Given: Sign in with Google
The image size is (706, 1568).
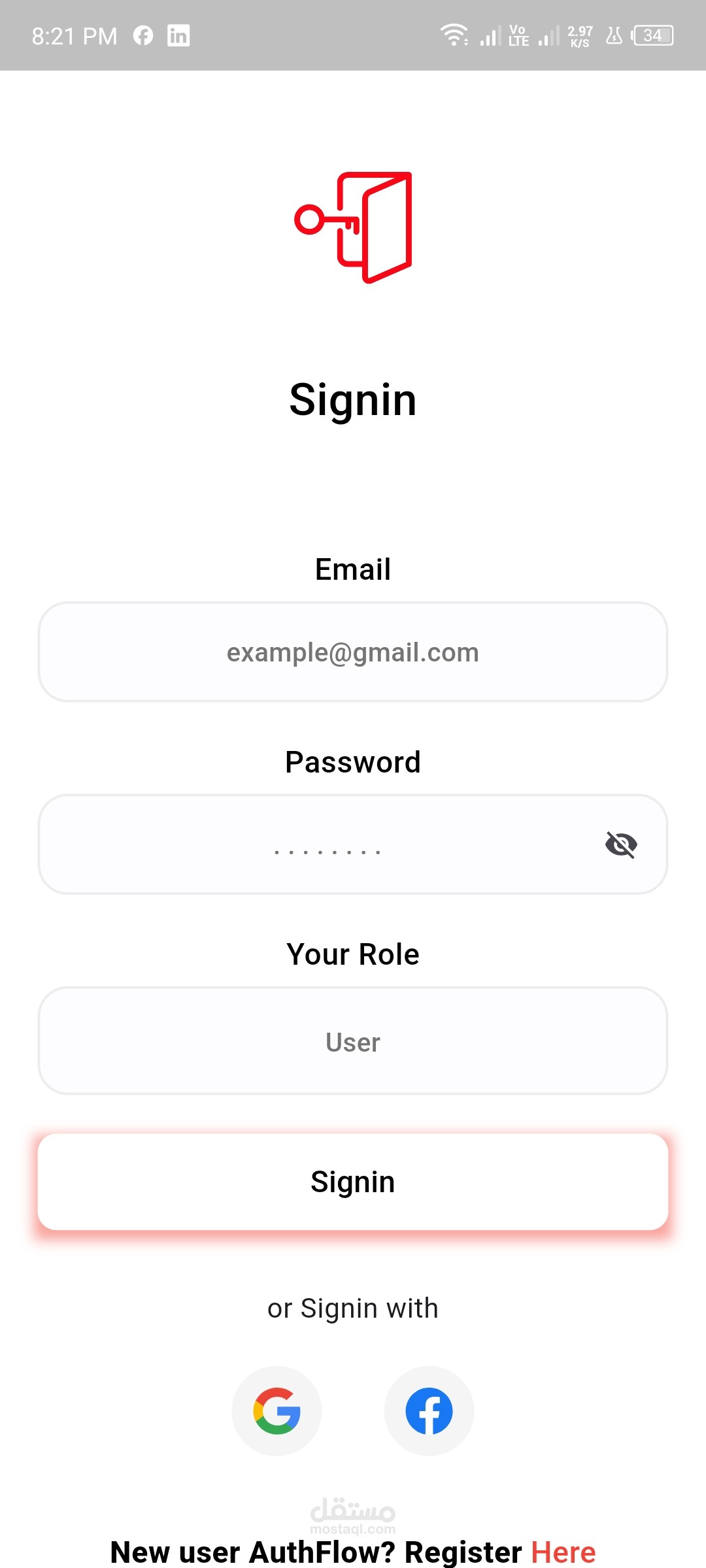Looking at the screenshot, I should point(277,1410).
